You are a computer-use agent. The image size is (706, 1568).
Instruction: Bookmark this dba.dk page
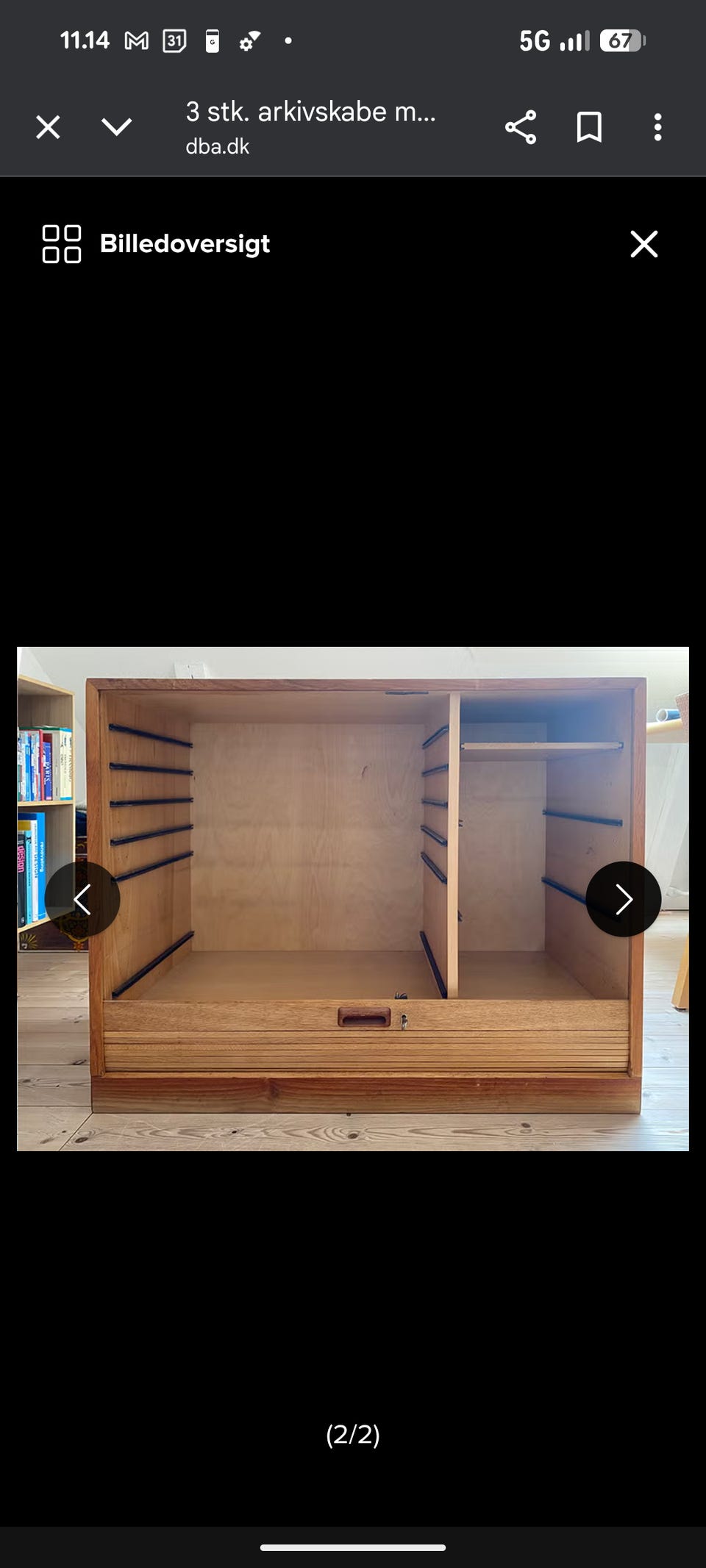pos(589,127)
